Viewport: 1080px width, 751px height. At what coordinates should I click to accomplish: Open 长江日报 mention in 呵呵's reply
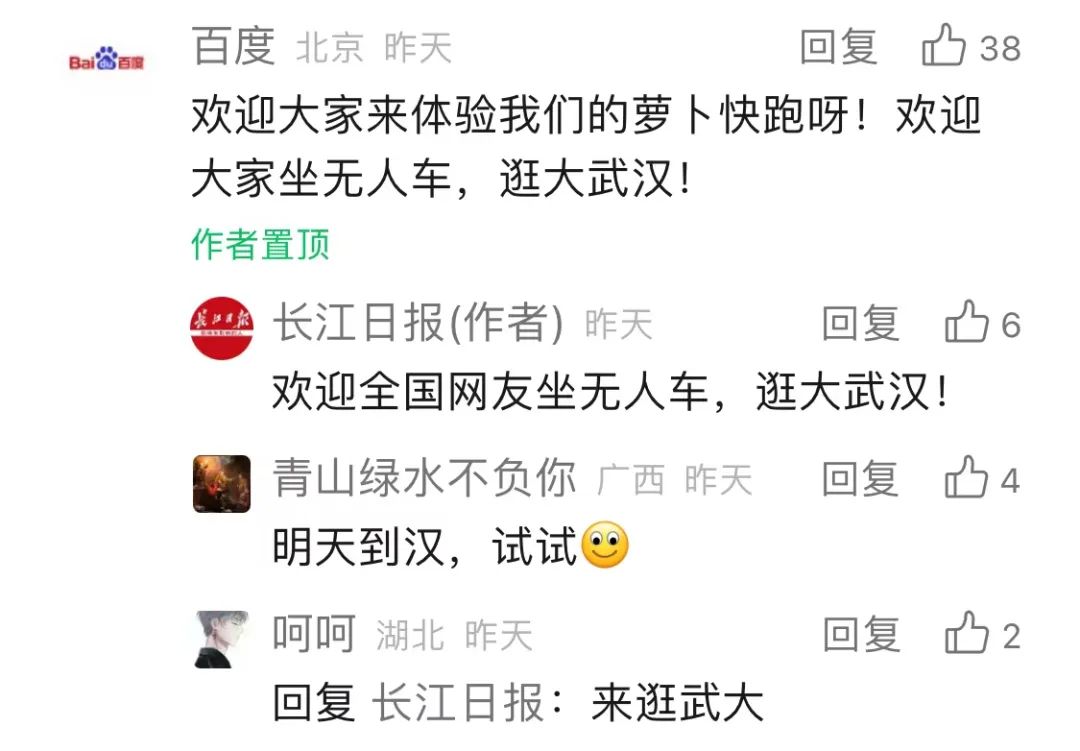[x=457, y=703]
